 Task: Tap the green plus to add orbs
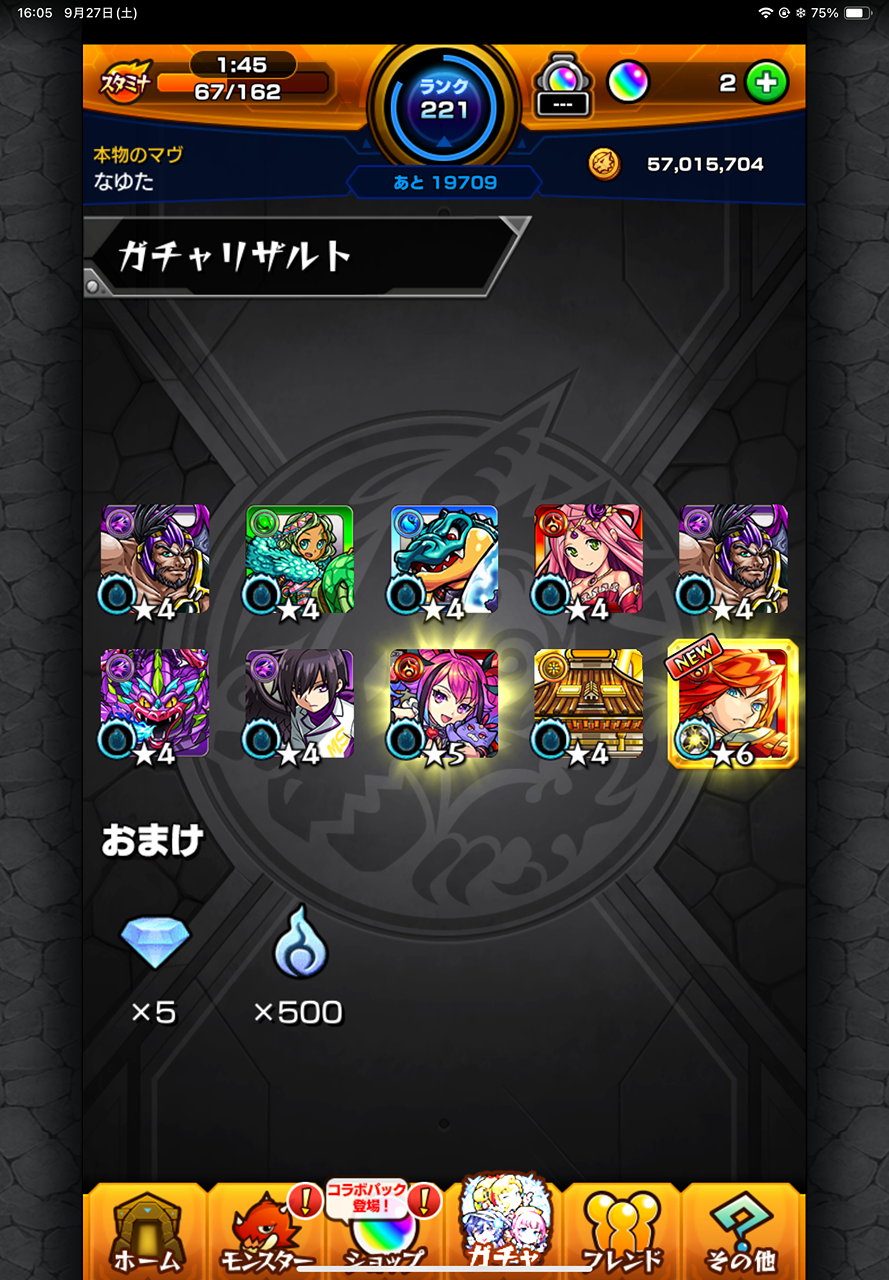(x=766, y=83)
